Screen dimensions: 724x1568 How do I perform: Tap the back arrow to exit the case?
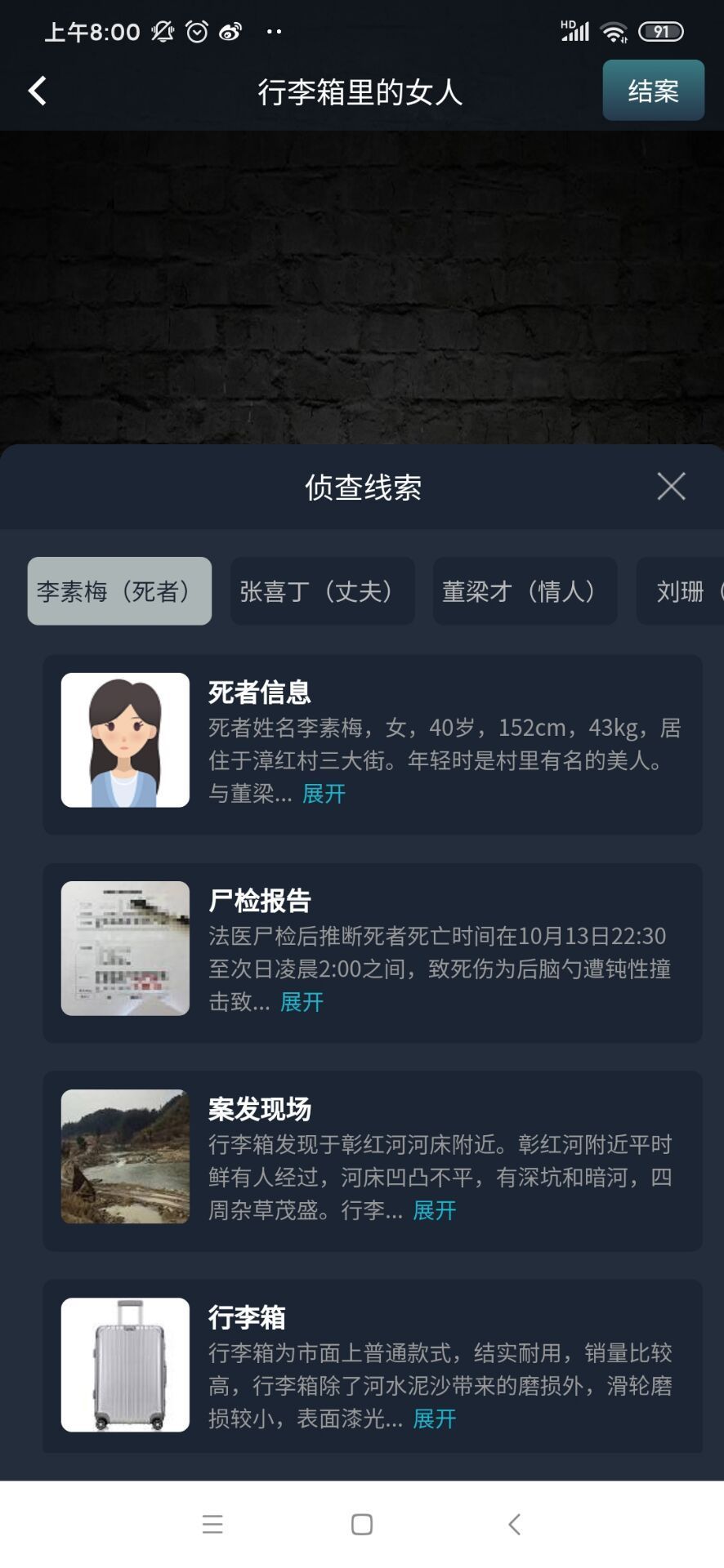pyautogui.click(x=36, y=91)
